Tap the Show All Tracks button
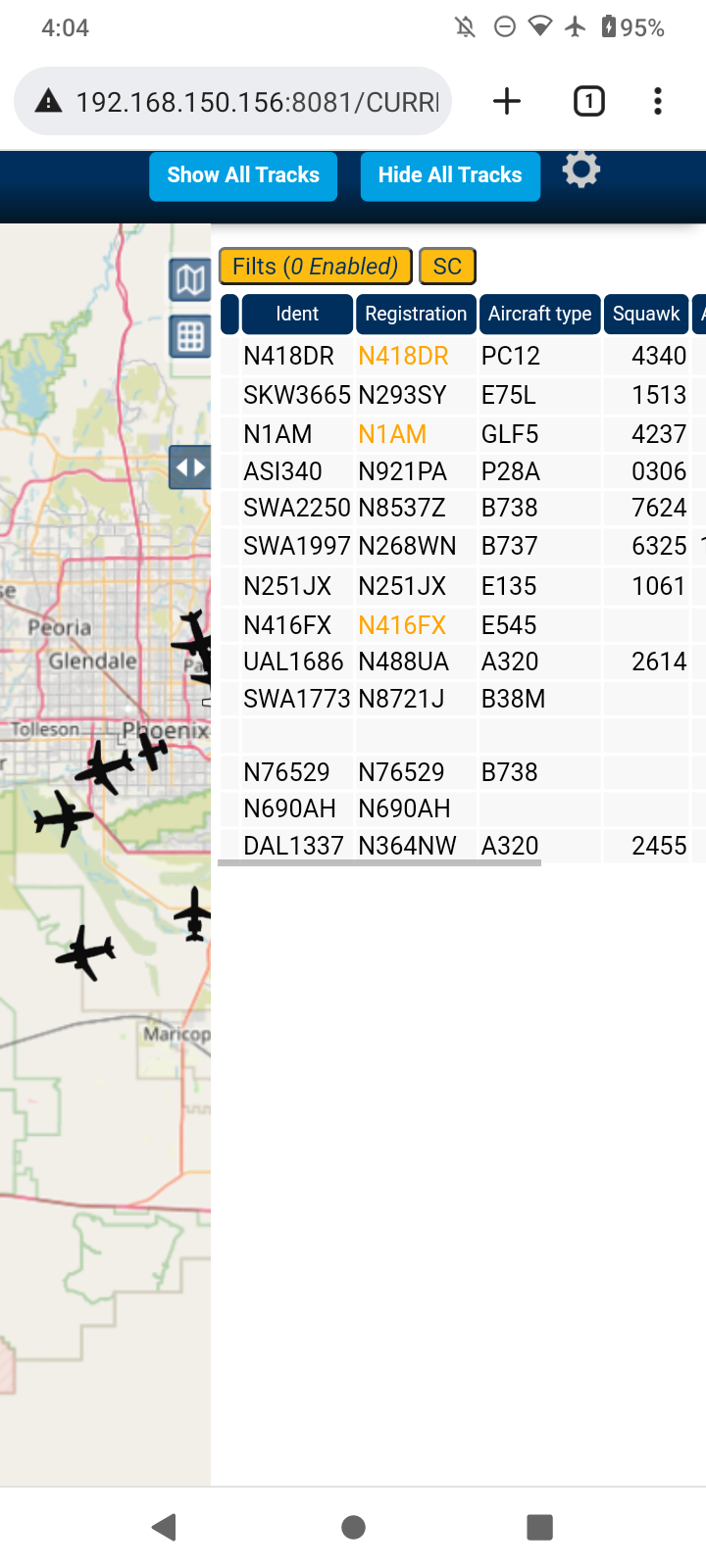This screenshot has height=1568, width=706. (x=243, y=175)
